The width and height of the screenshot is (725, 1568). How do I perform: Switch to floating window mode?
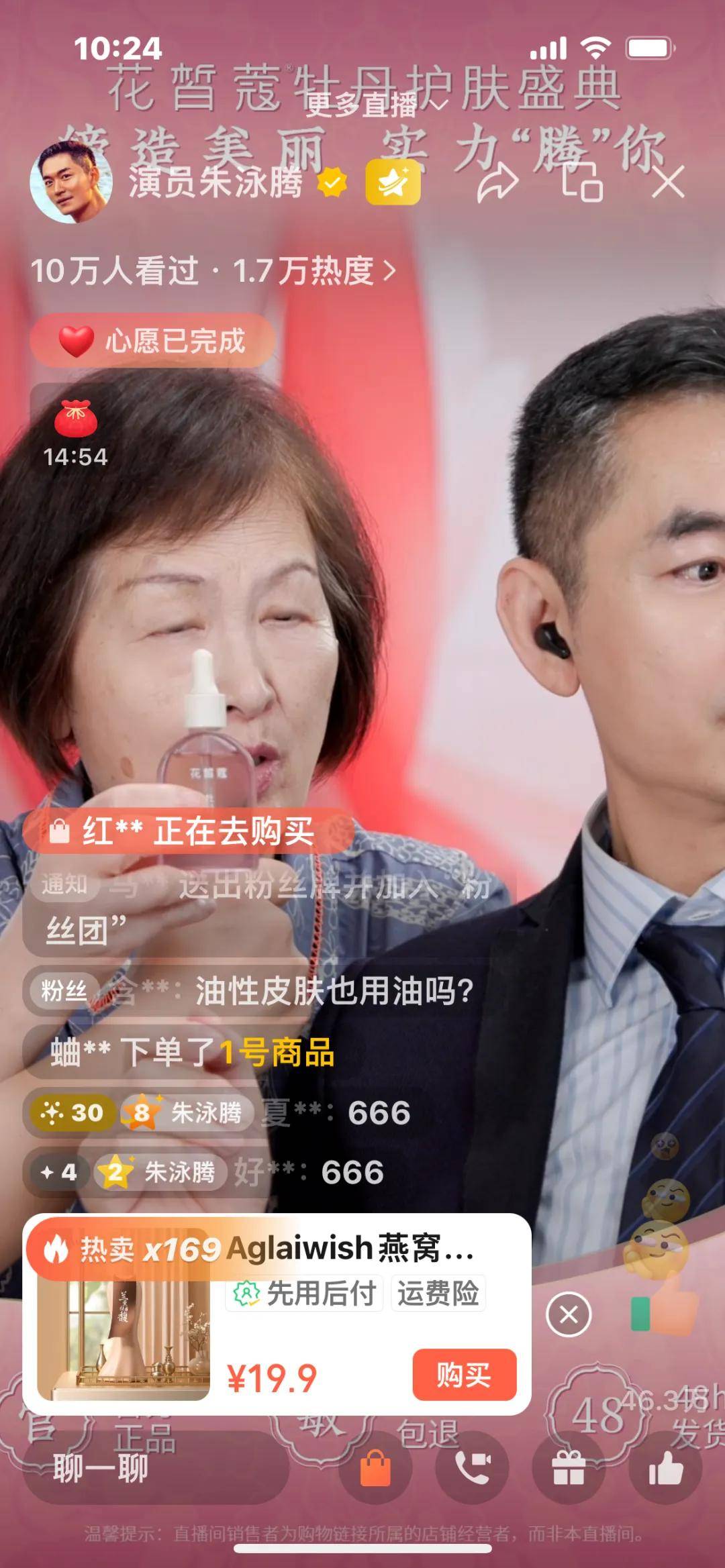(x=581, y=182)
